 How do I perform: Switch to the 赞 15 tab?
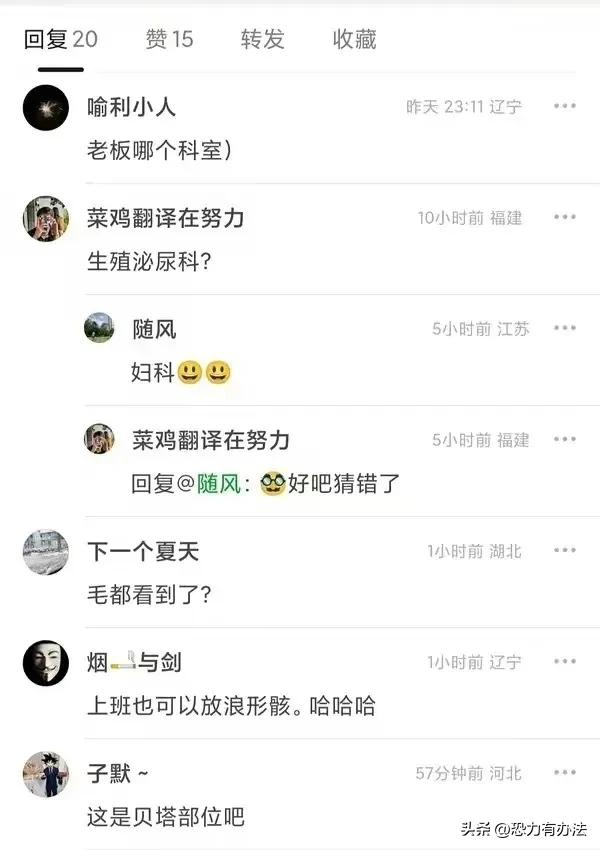(169, 39)
